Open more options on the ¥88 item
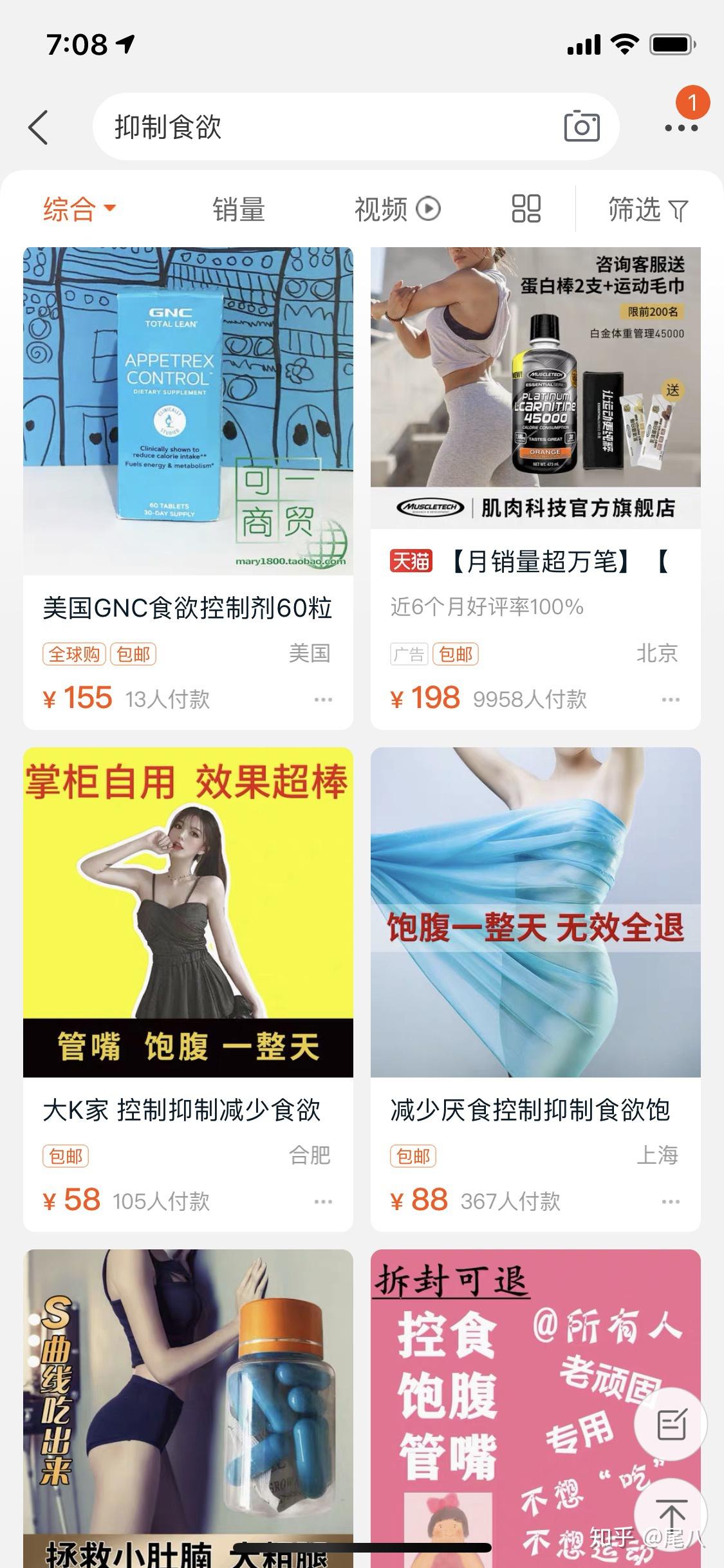The width and height of the screenshot is (724, 1568). click(x=671, y=1201)
